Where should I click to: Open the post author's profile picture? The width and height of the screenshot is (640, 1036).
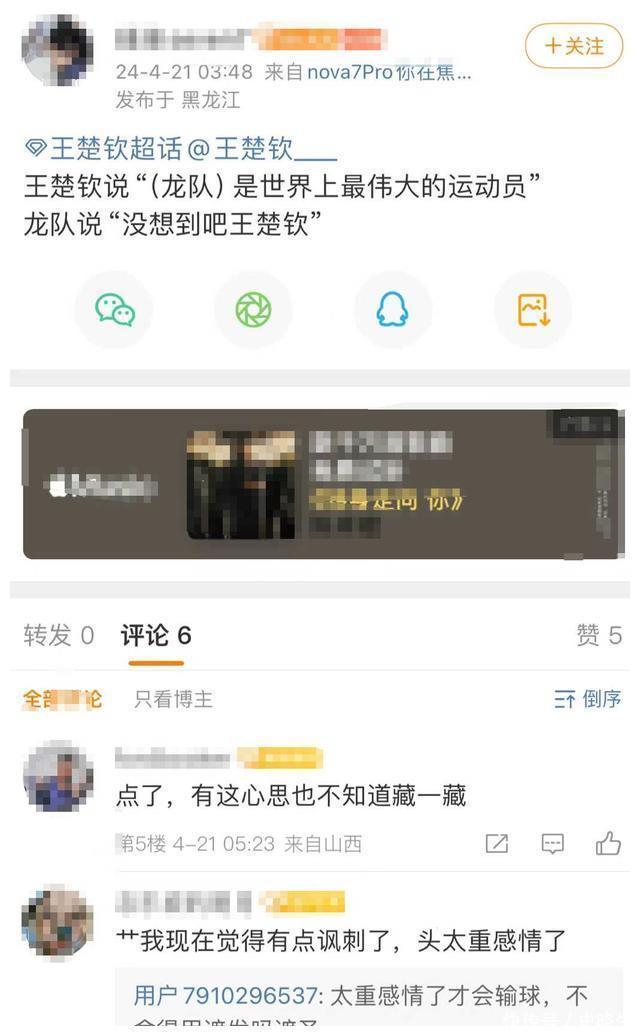pos(57,50)
